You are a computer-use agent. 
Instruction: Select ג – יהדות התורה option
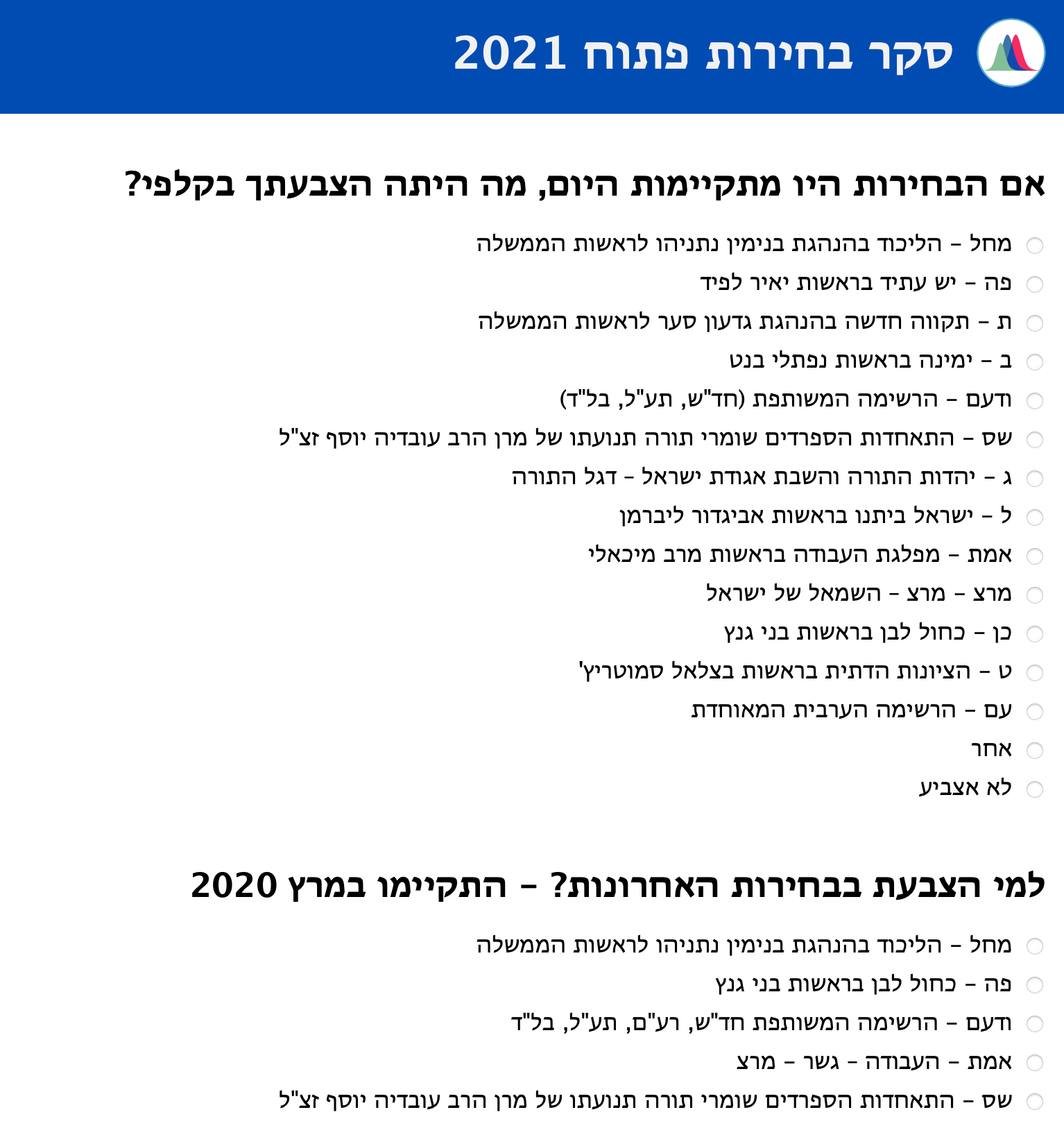tap(1034, 479)
